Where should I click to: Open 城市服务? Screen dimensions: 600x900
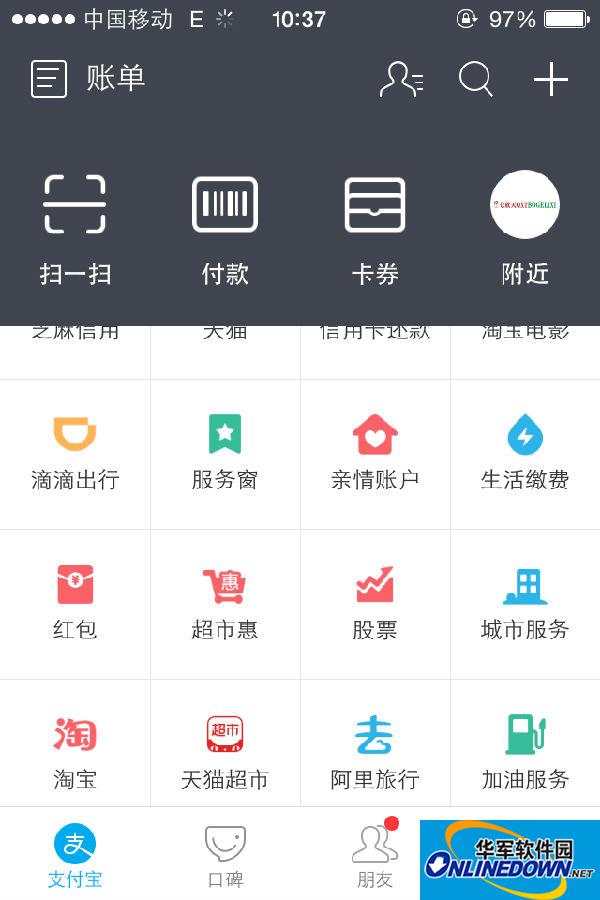click(x=525, y=604)
